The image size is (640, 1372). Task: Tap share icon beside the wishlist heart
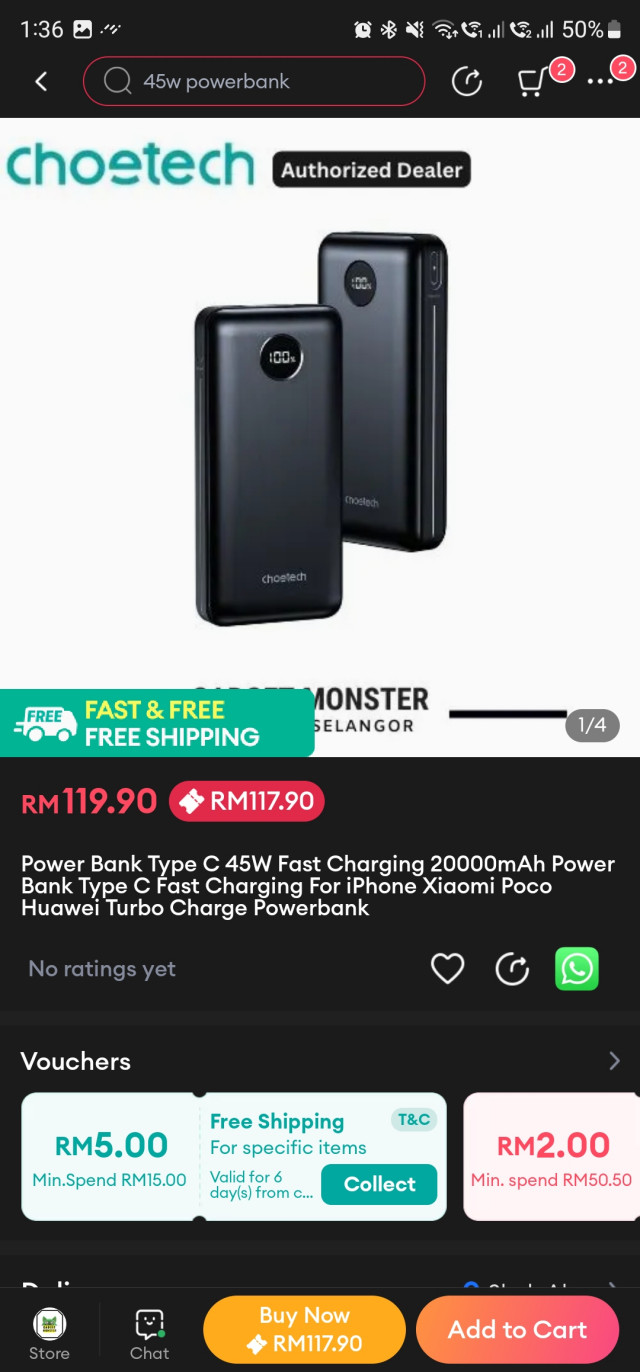point(512,969)
